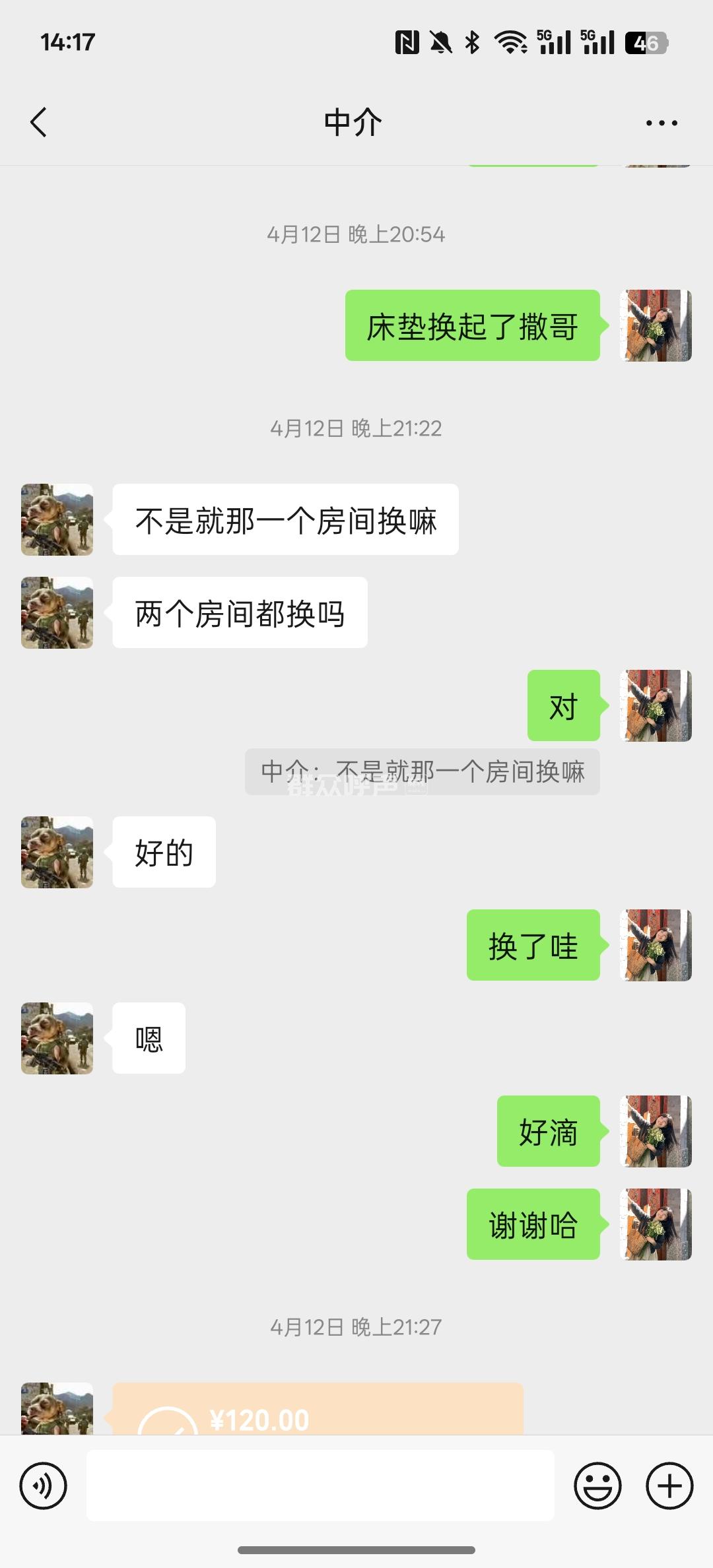Focus the message text field
The image size is (713, 1568).
click(320, 1486)
